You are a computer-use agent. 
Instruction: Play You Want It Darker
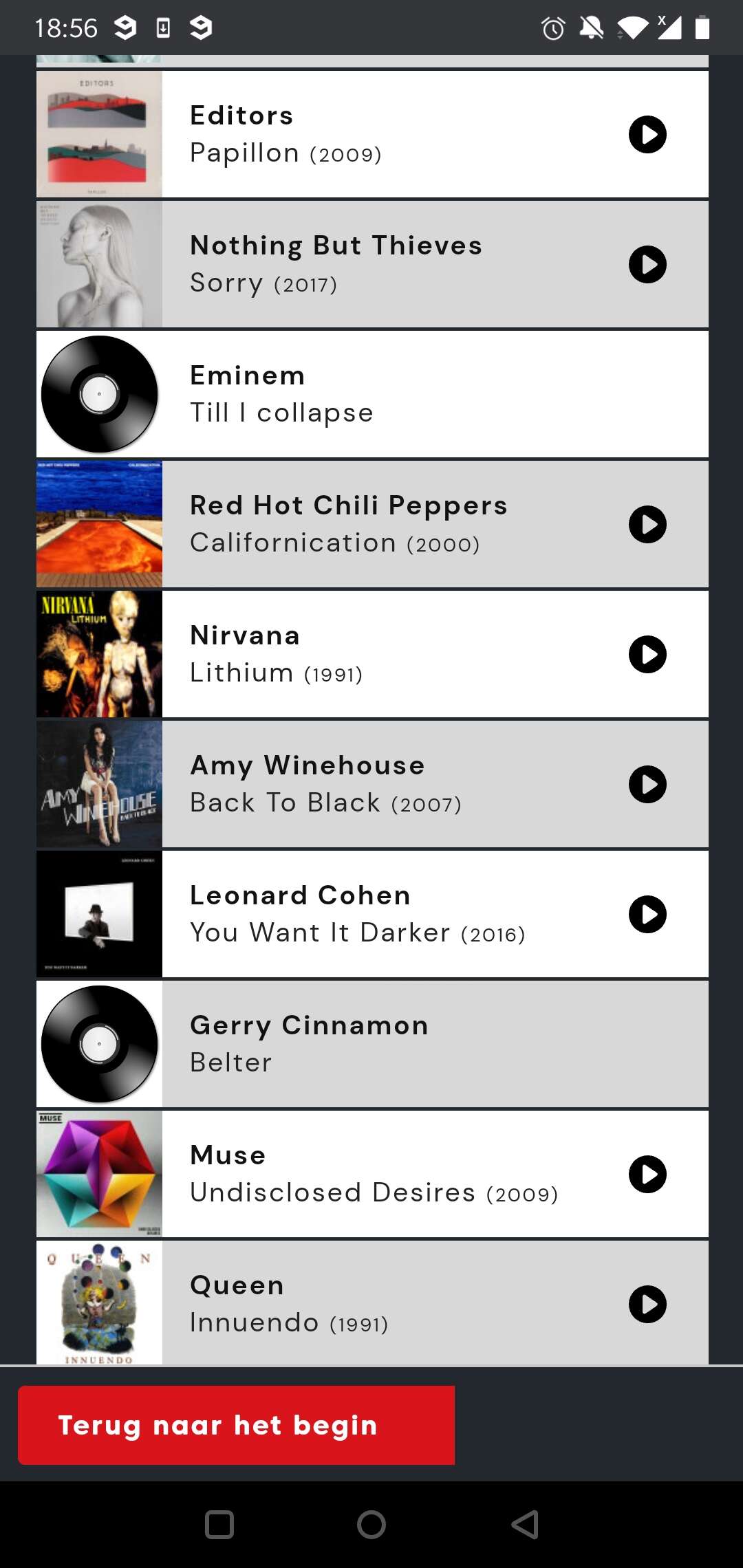[x=647, y=914]
